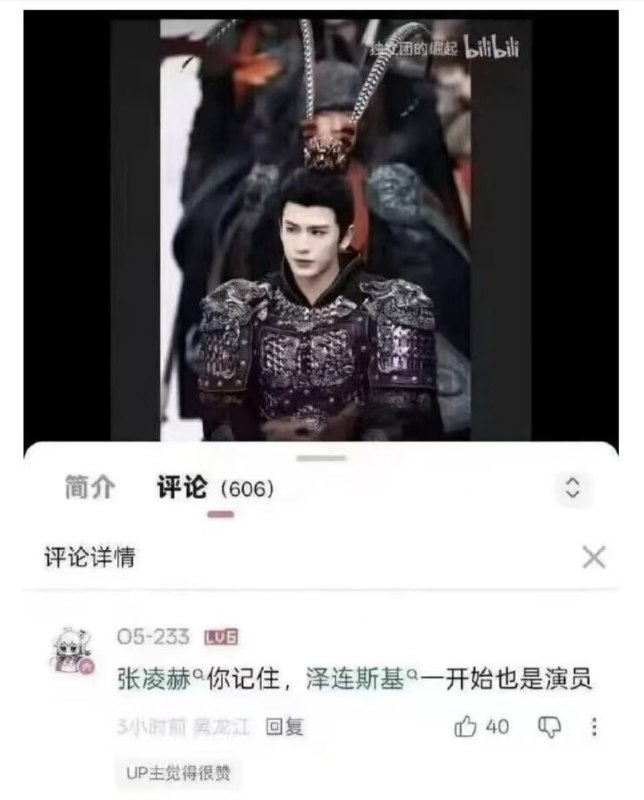Expand the comment panel with the up-down arrows
644x800 pixels.
coord(572,488)
